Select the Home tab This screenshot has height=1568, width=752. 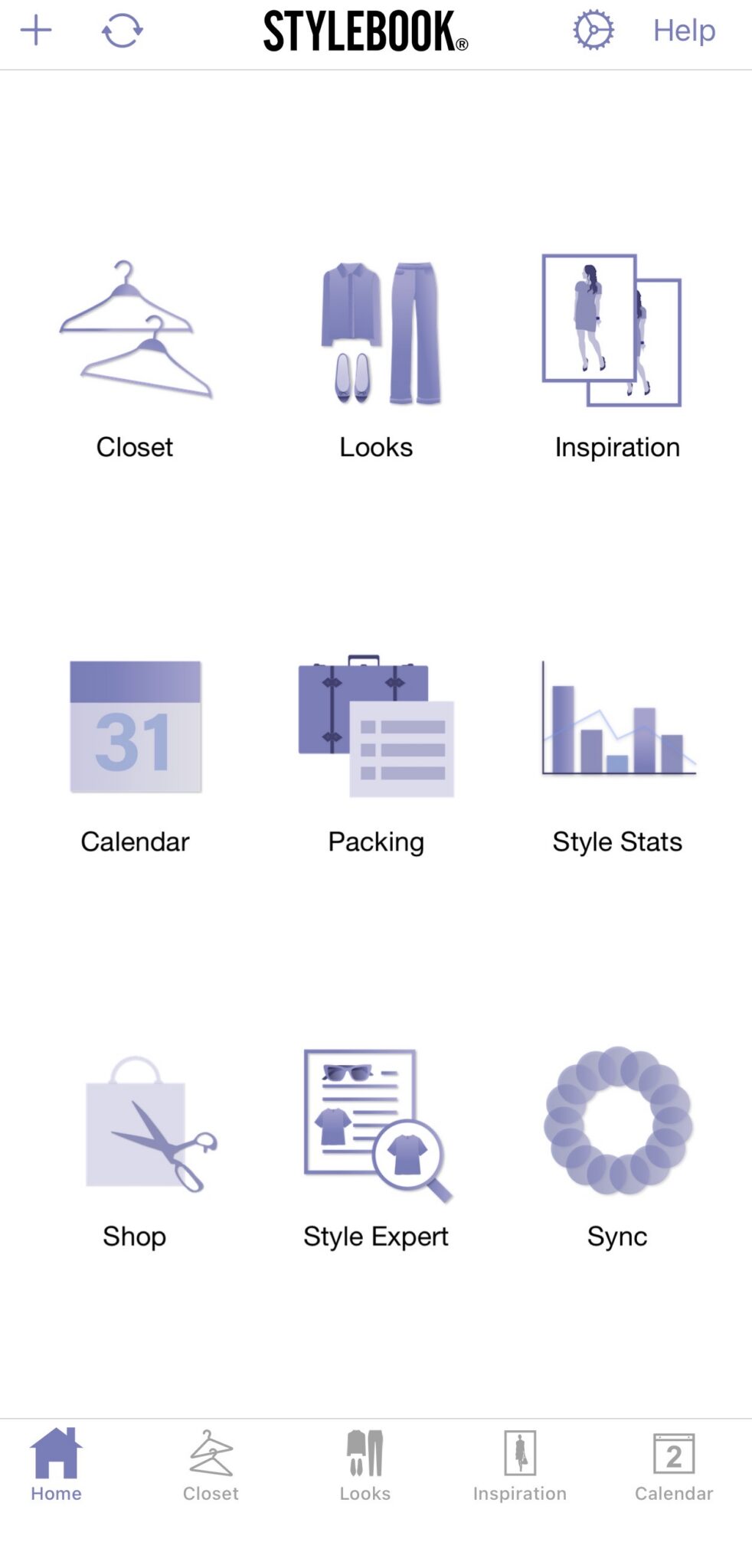pyautogui.click(x=56, y=1464)
